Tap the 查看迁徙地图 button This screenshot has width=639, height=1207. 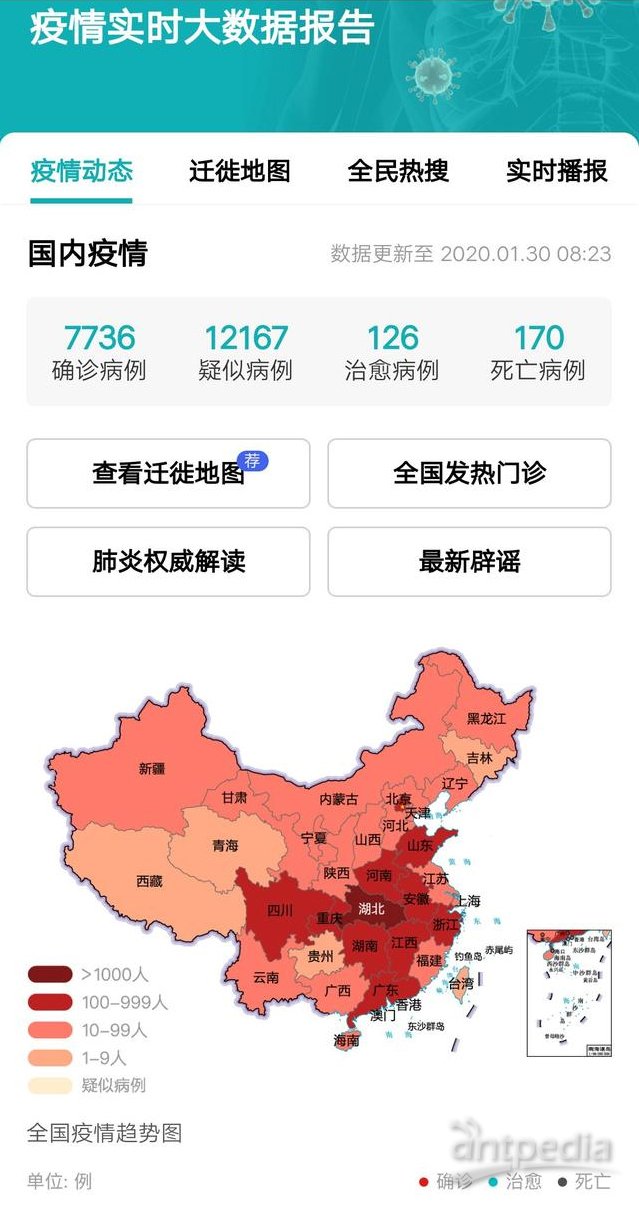(168, 473)
